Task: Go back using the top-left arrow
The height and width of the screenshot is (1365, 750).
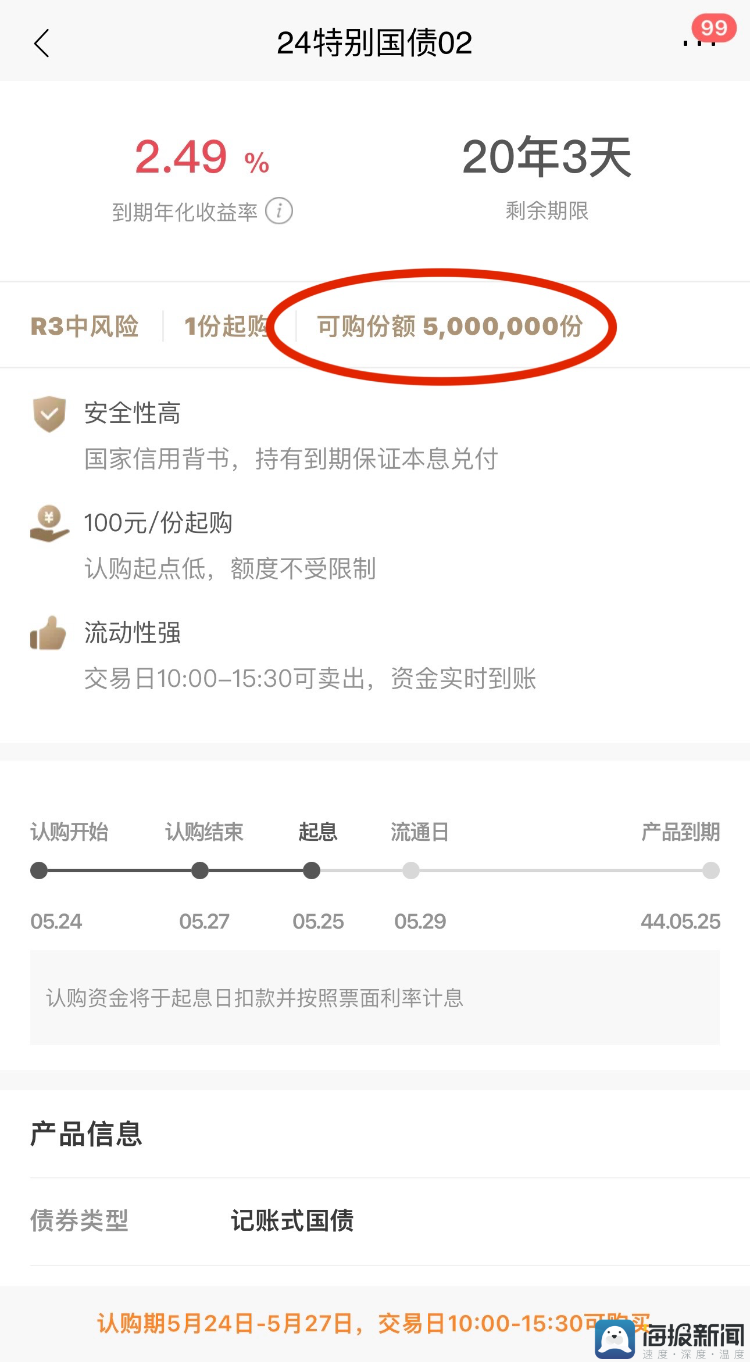Action: click(x=41, y=43)
